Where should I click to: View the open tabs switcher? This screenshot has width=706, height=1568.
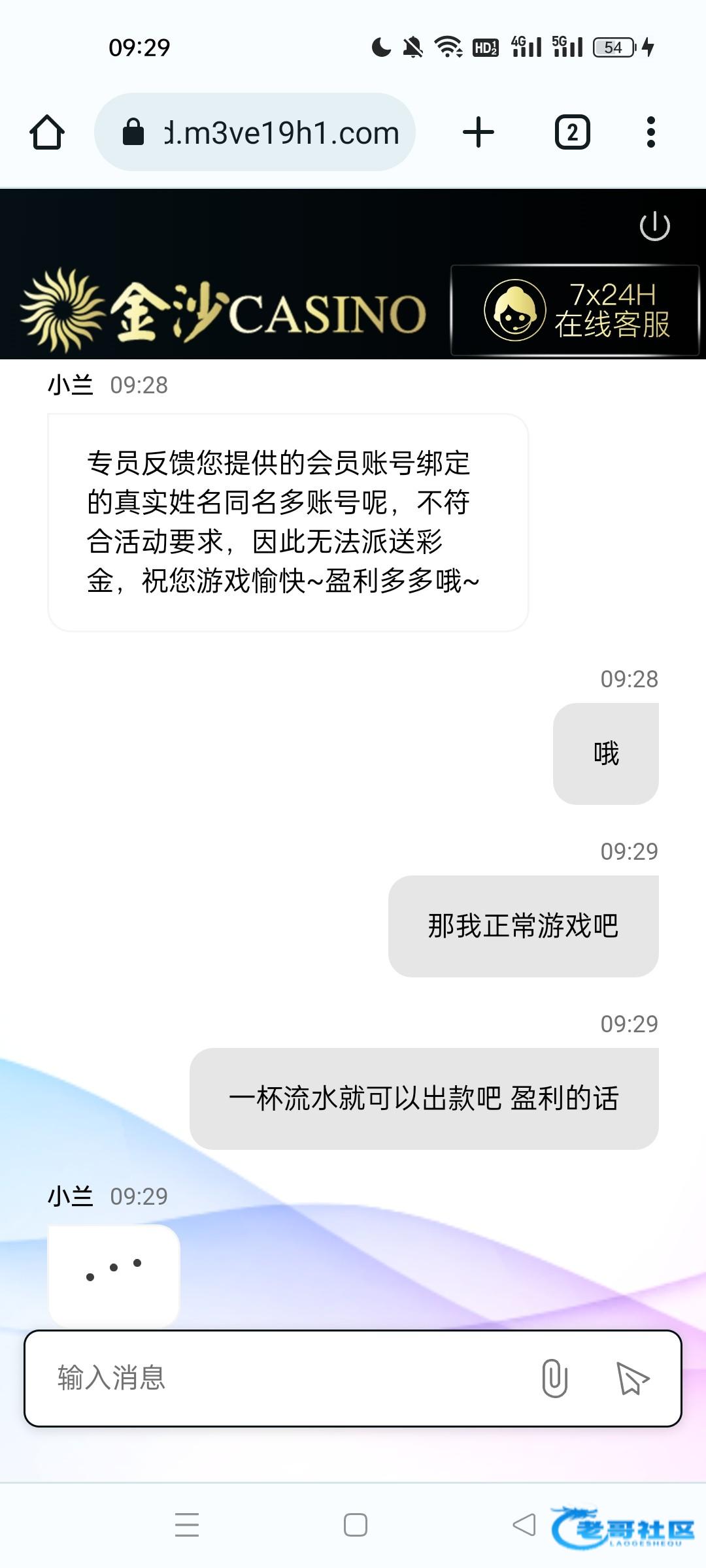572,133
